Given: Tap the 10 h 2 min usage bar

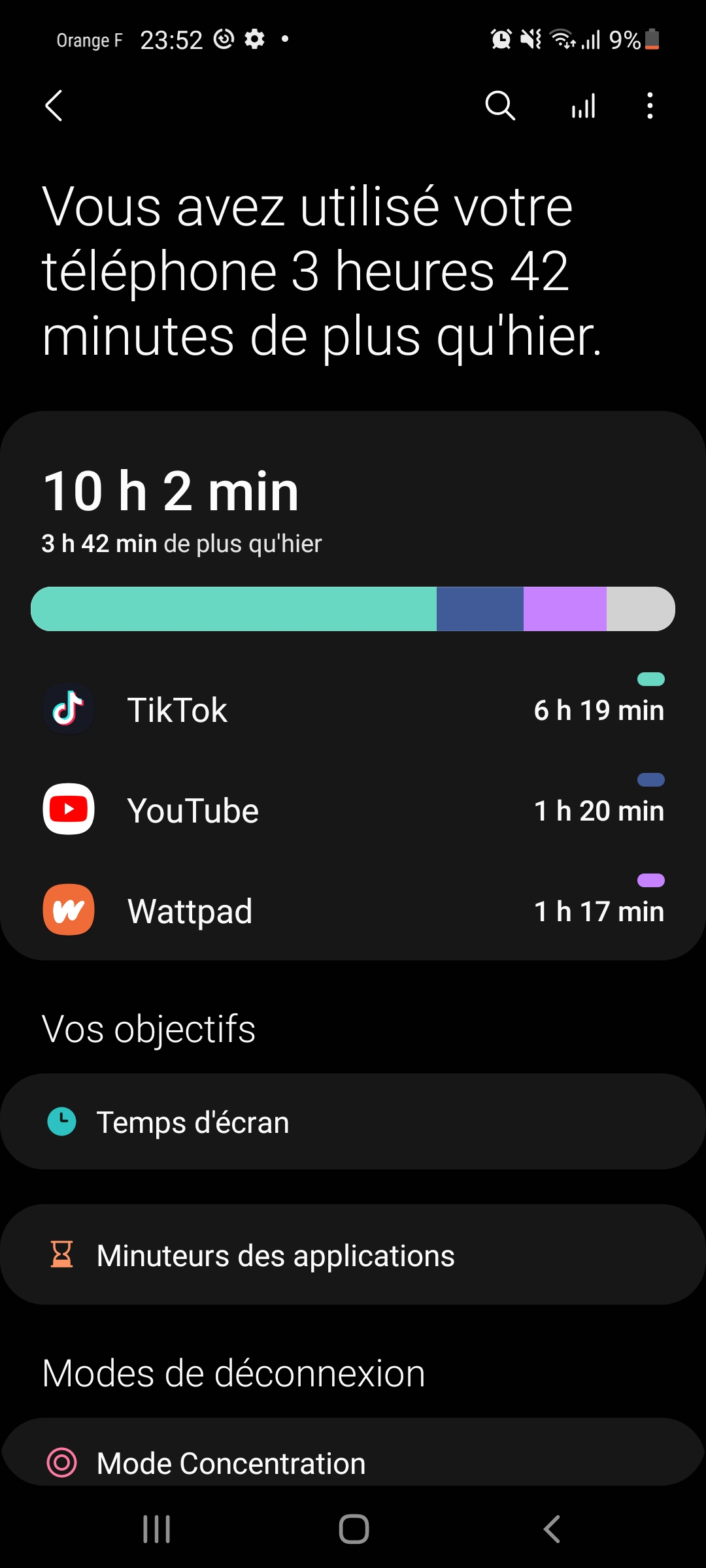Looking at the screenshot, I should tap(353, 609).
